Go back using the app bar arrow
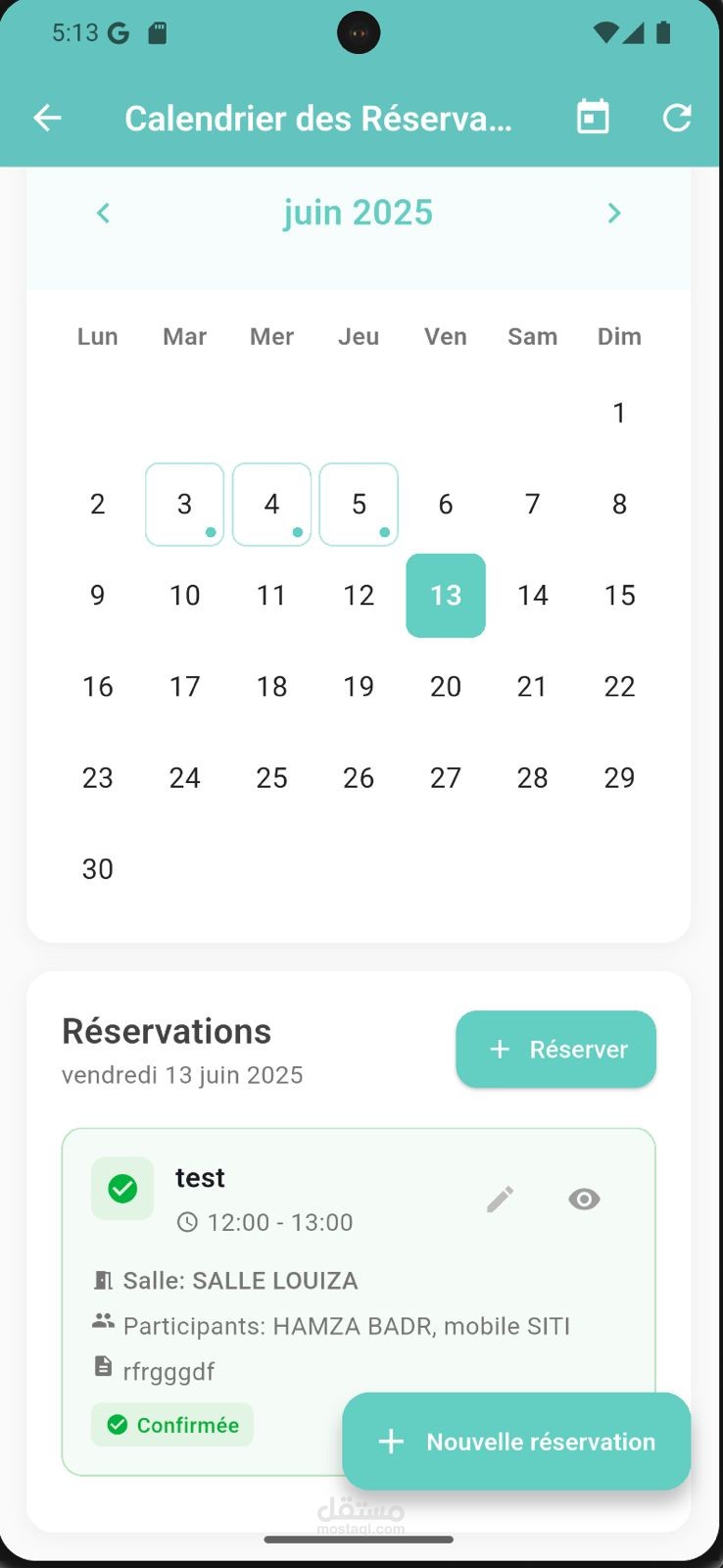The image size is (723, 1568). tap(47, 119)
